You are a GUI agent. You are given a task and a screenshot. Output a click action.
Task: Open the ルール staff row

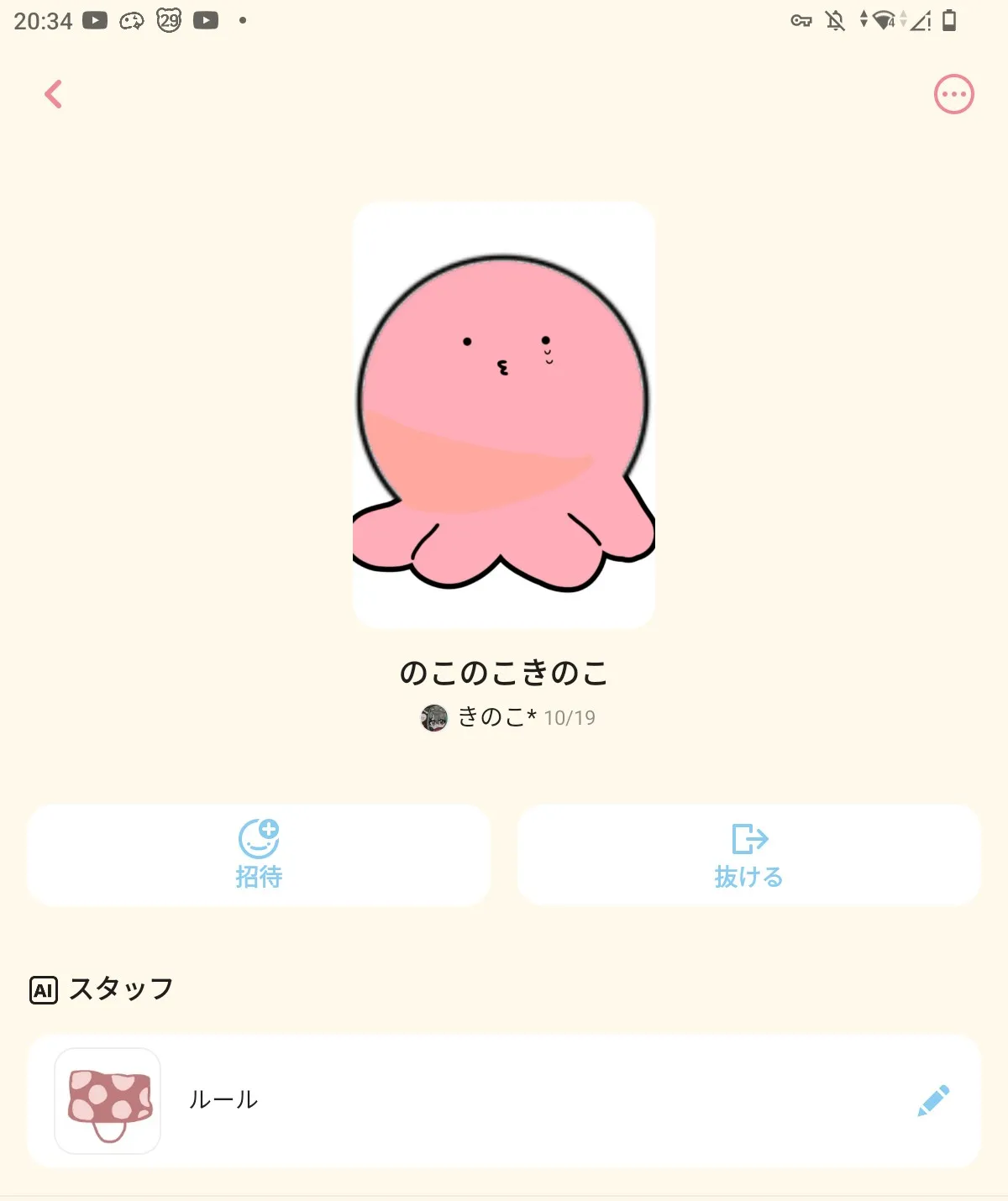pyautogui.click(x=504, y=1100)
